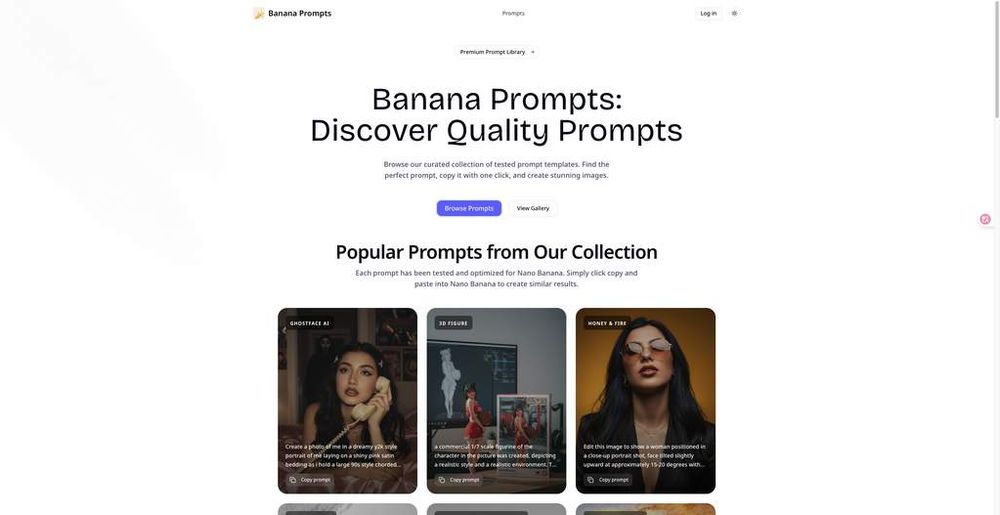Screen dimensions: 1000x515
Task: Open the Premium Prompt Library banner
Action: [x=497, y=52]
